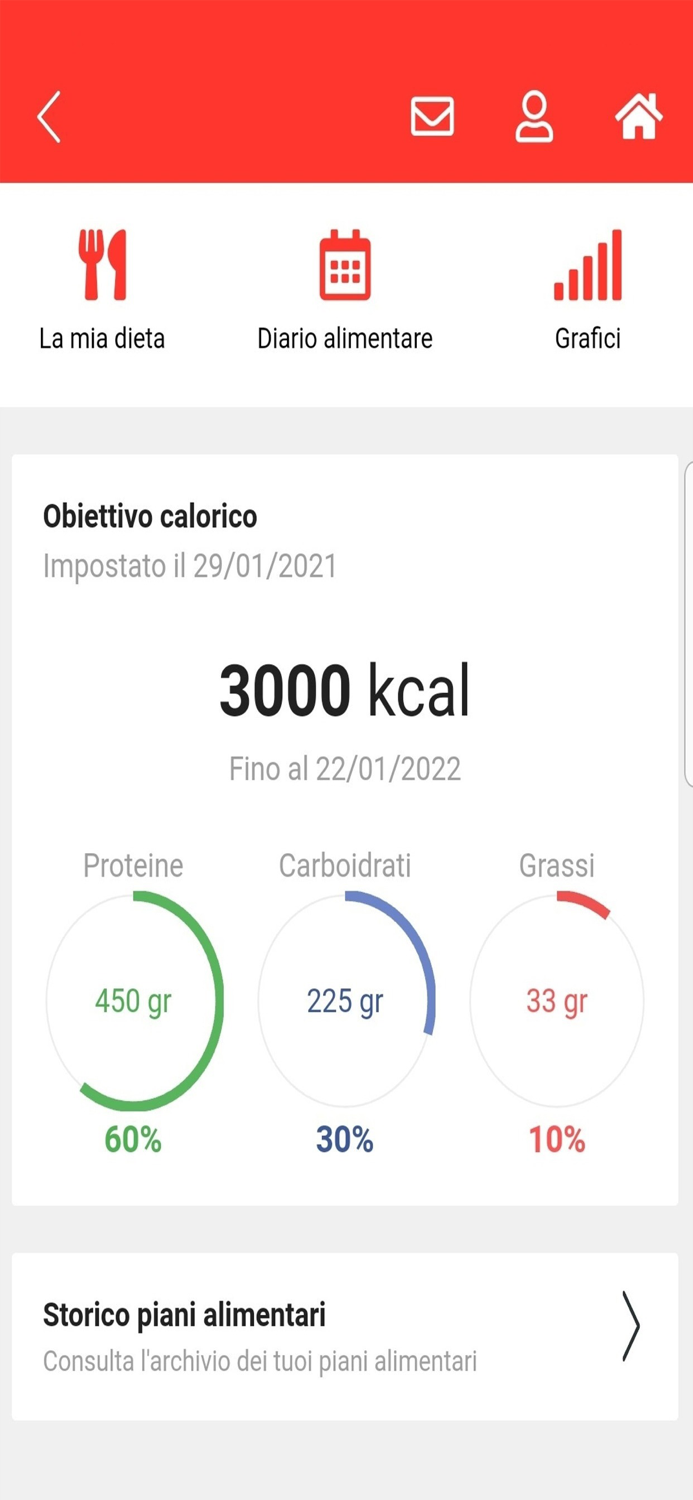The height and width of the screenshot is (1500, 693).
Task: Open the user profile icon
Action: 534,117
